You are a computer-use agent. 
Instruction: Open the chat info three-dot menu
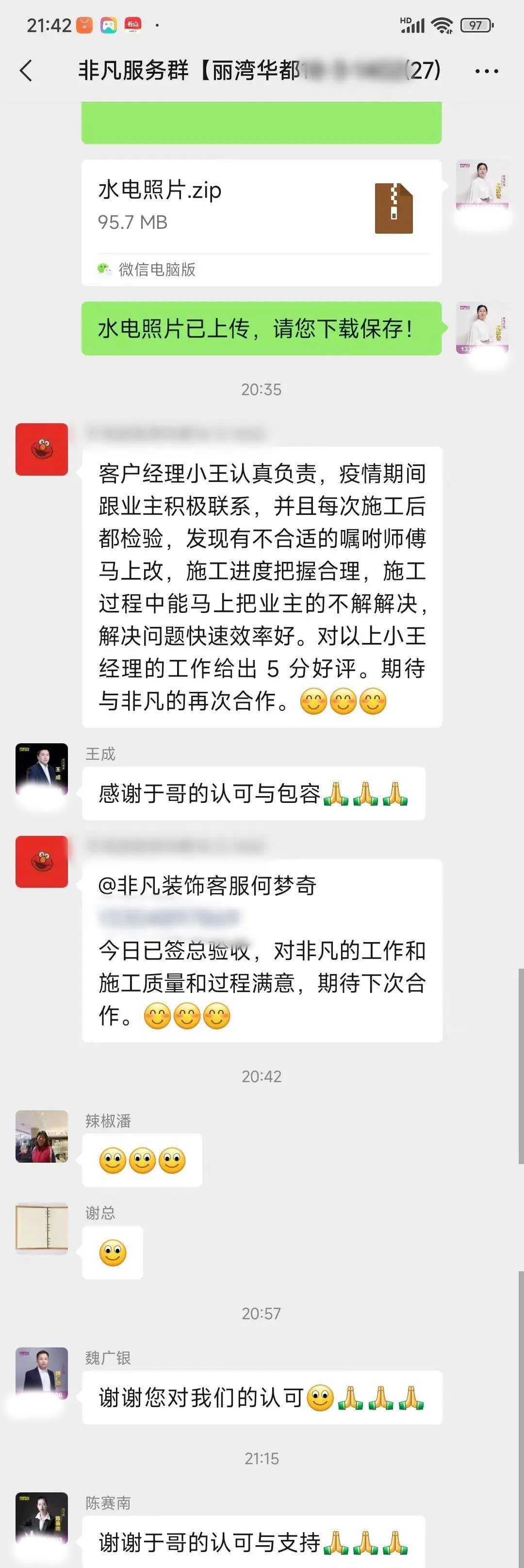pyautogui.click(x=486, y=71)
